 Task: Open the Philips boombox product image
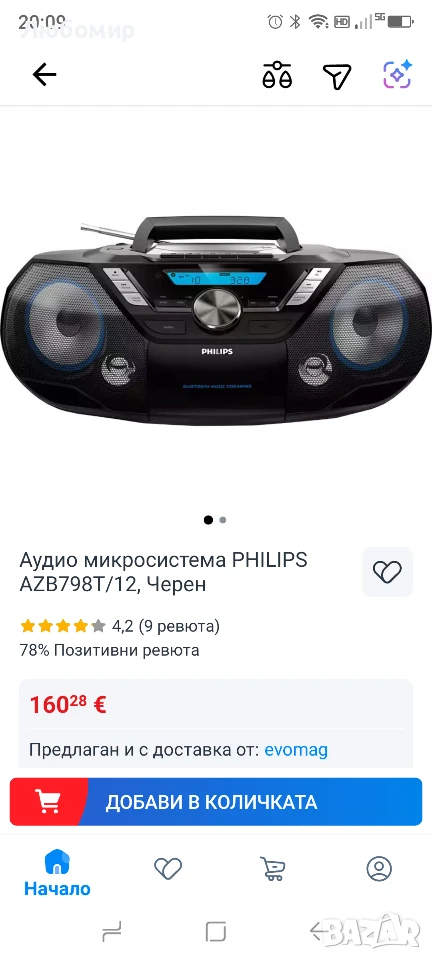click(216, 319)
